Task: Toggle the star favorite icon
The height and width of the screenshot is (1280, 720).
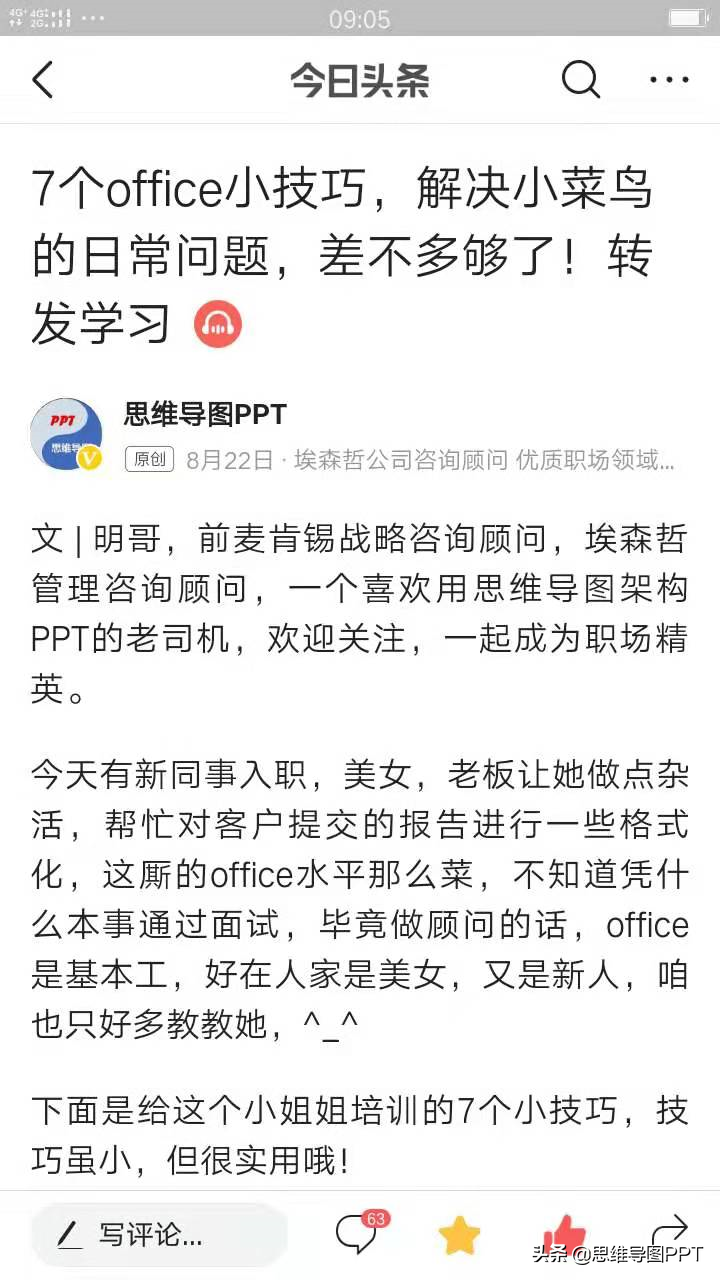Action: (x=459, y=1236)
